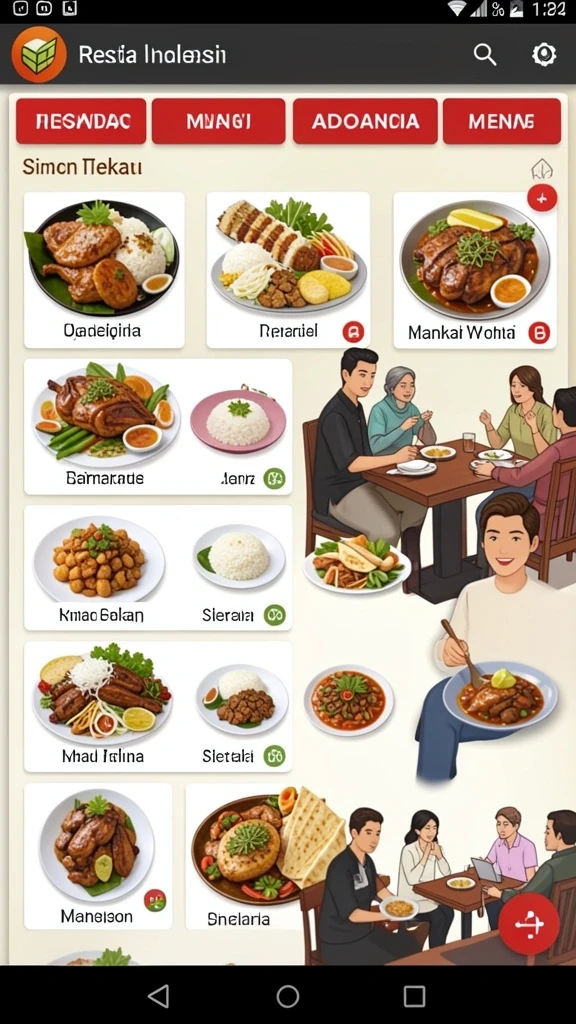576x1024 pixels.
Task: Tap the red floating action button
Action: (x=529, y=924)
